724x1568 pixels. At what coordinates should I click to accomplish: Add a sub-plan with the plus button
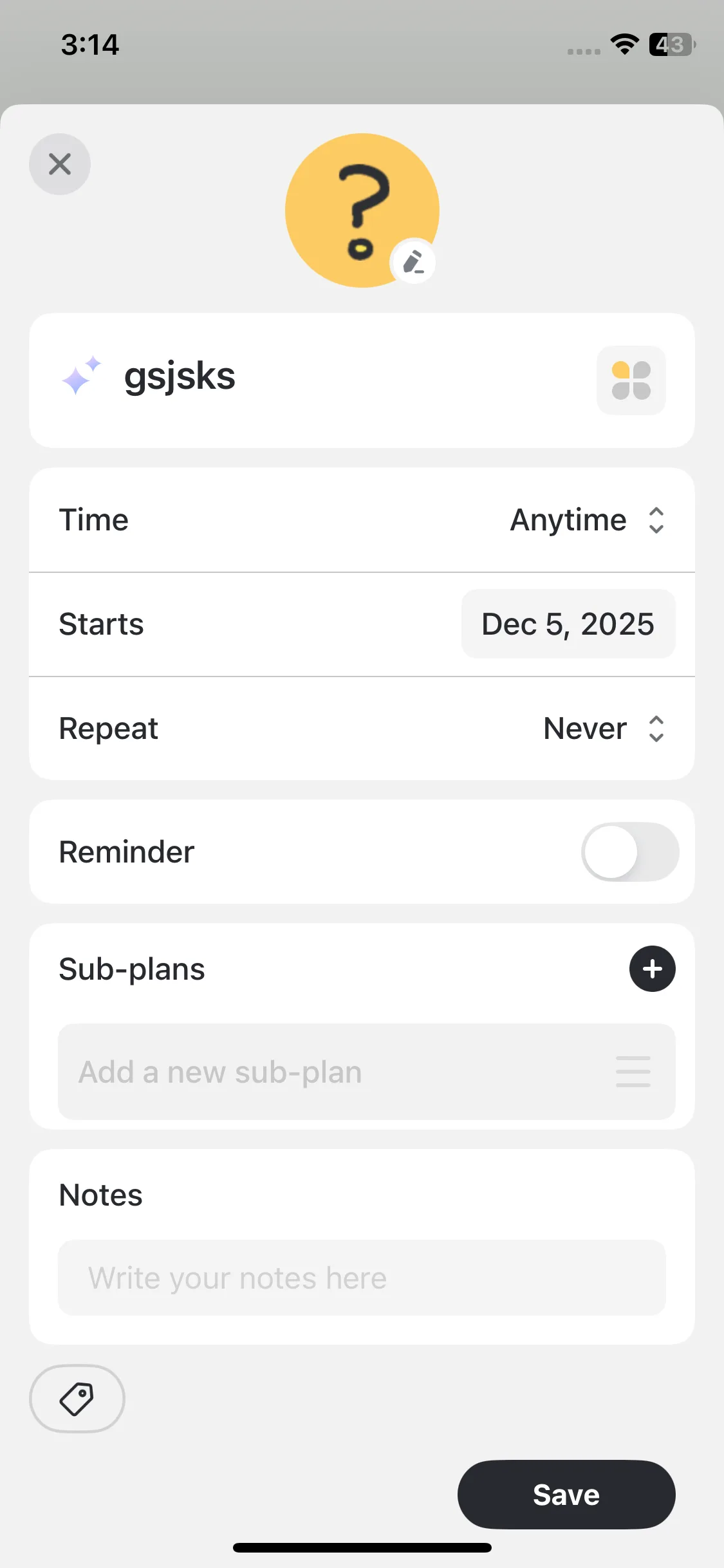tap(652, 969)
